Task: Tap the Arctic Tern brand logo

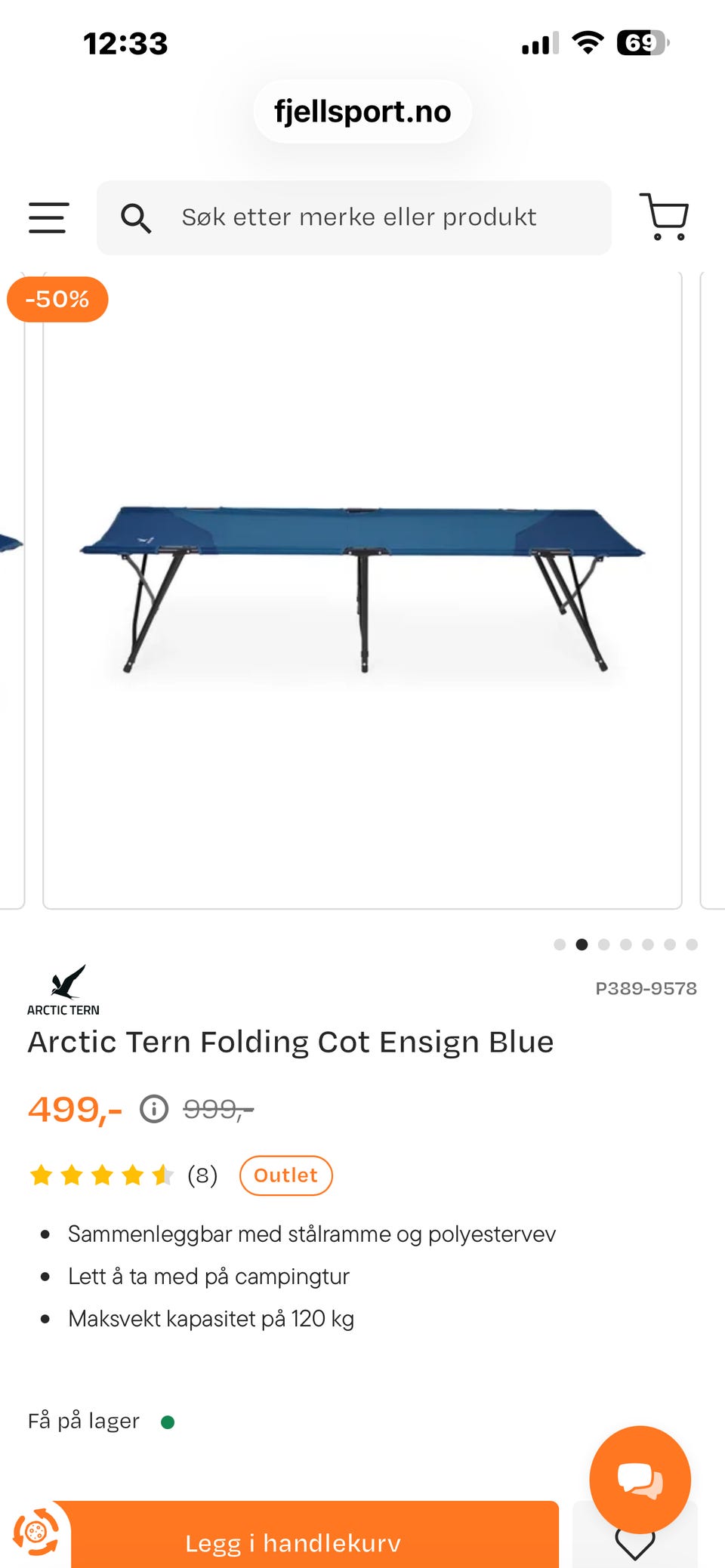Action: pos(63,990)
